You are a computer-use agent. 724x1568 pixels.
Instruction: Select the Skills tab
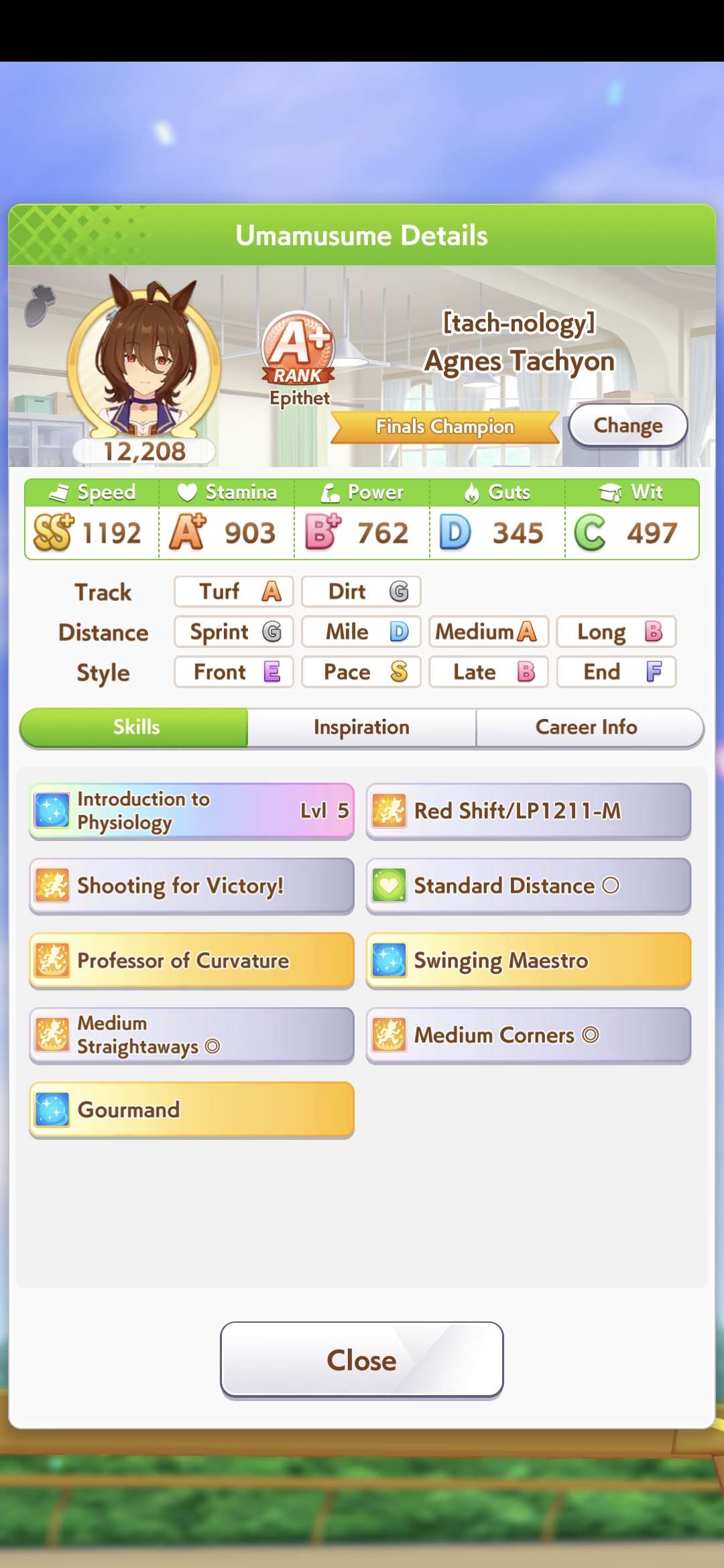135,728
